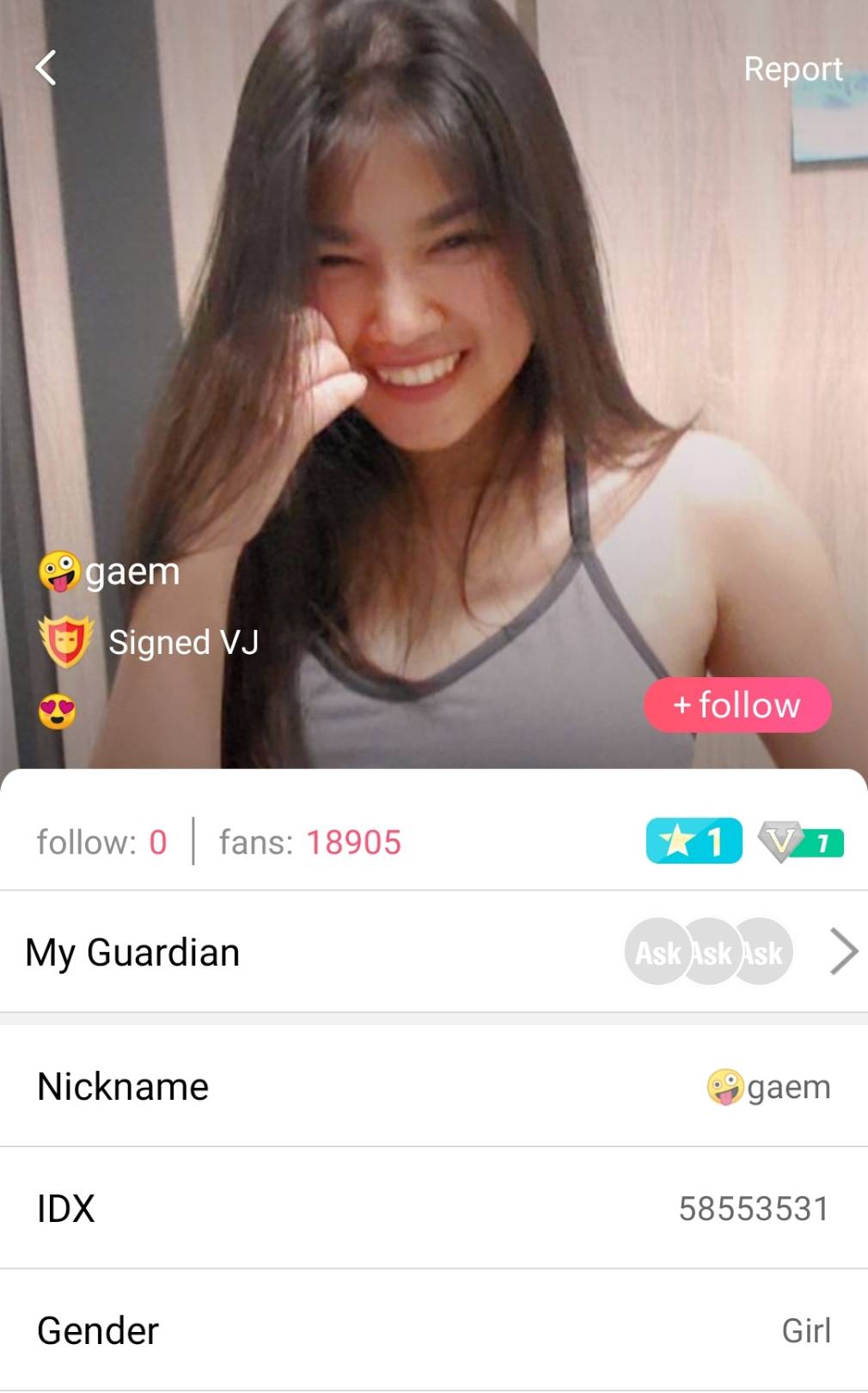This screenshot has width=868, height=1393.
Task: Report this user profile
Action: [x=792, y=69]
